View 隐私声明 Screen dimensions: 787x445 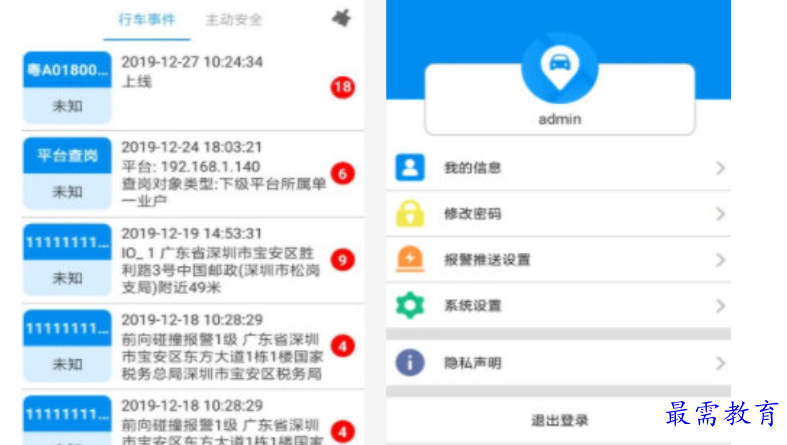pyautogui.click(x=558, y=362)
